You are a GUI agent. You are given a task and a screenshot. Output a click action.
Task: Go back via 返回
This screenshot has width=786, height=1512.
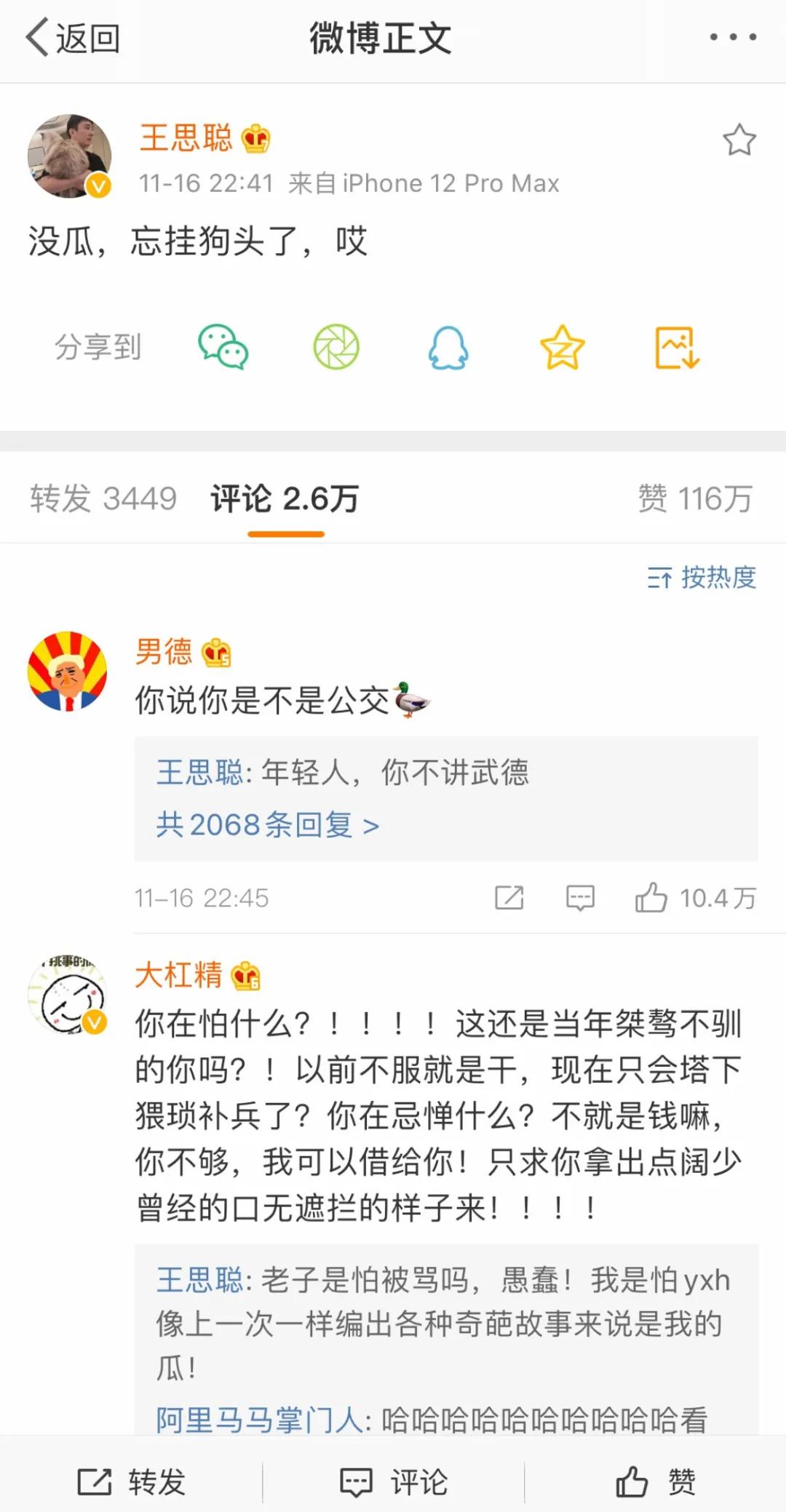(73, 38)
